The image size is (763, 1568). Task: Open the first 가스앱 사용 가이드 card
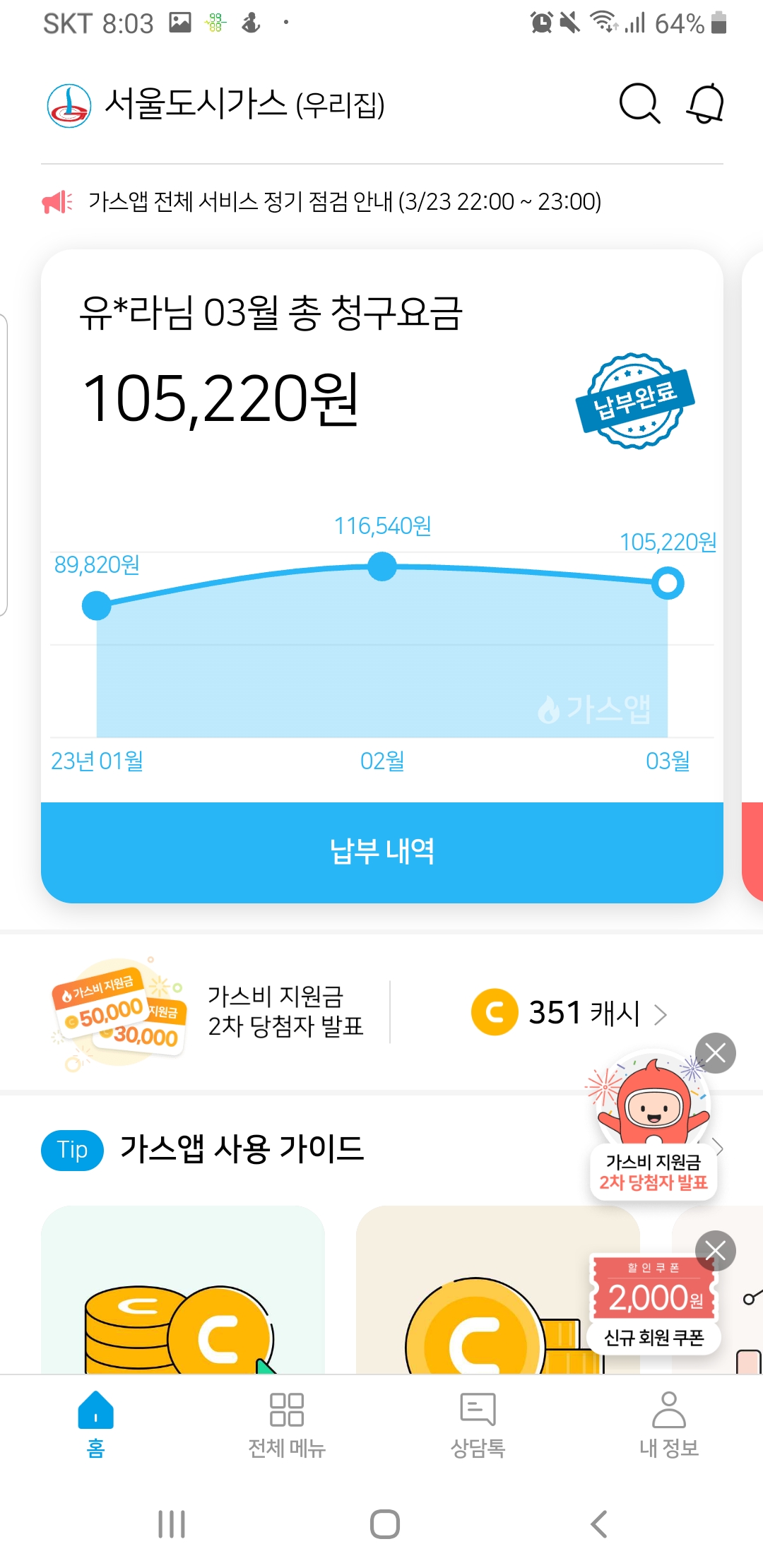click(x=182, y=1293)
